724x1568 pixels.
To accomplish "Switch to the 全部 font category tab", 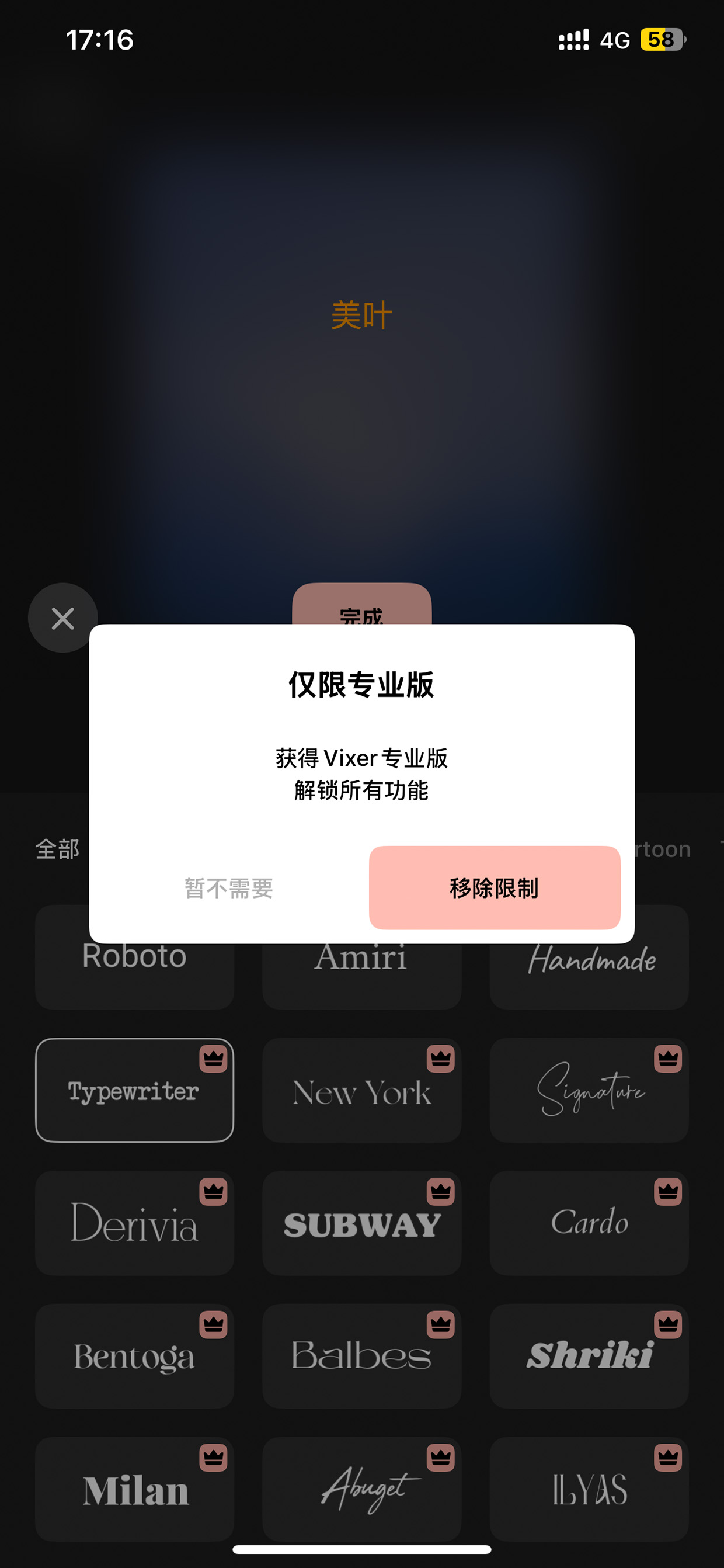I will [x=57, y=849].
